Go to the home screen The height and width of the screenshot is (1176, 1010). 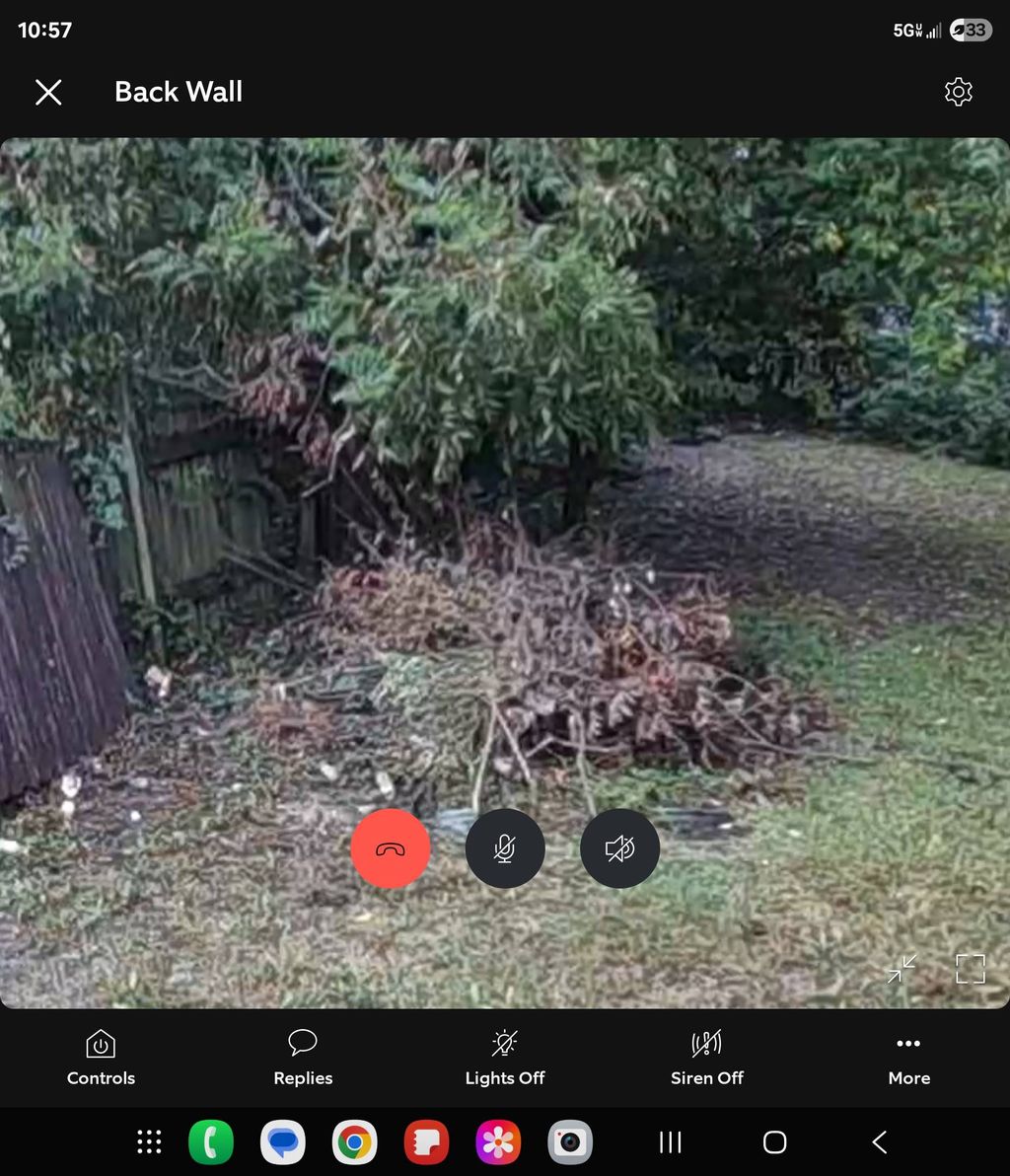coord(775,1142)
